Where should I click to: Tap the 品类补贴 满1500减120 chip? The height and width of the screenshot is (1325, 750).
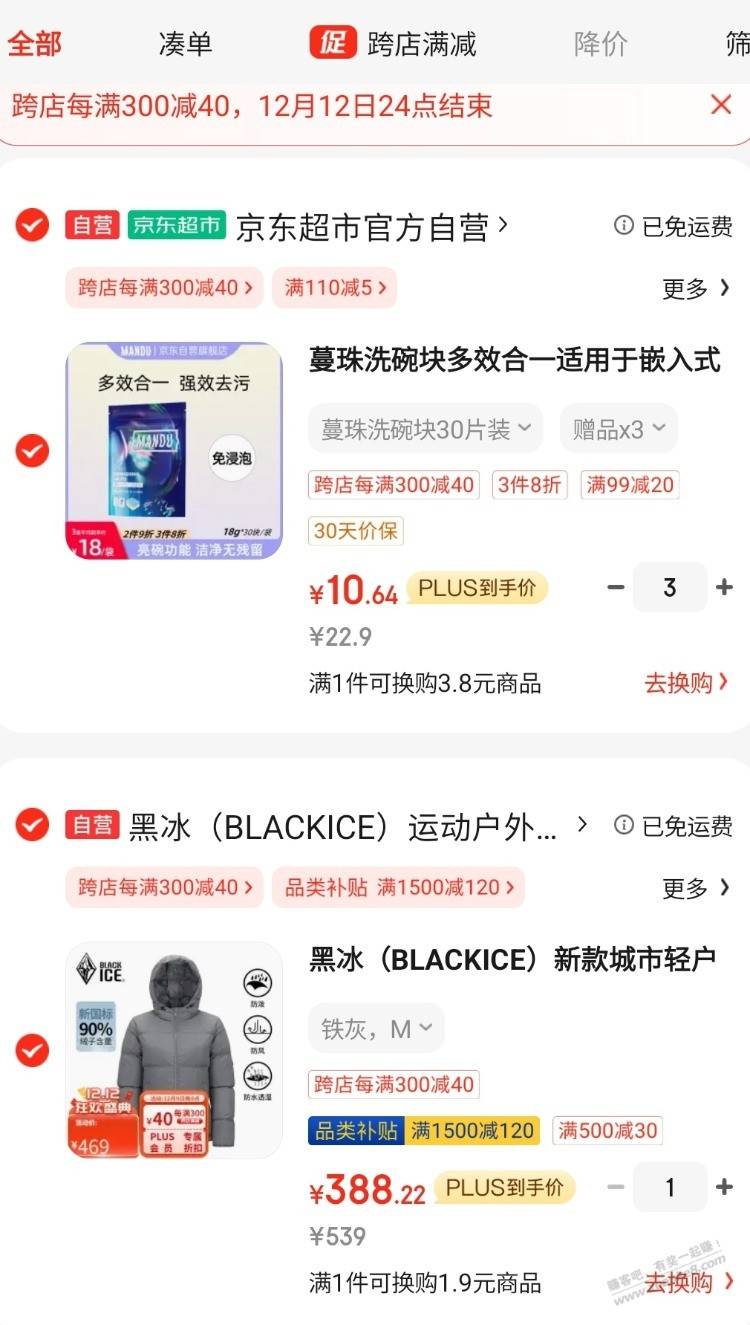[x=398, y=887]
